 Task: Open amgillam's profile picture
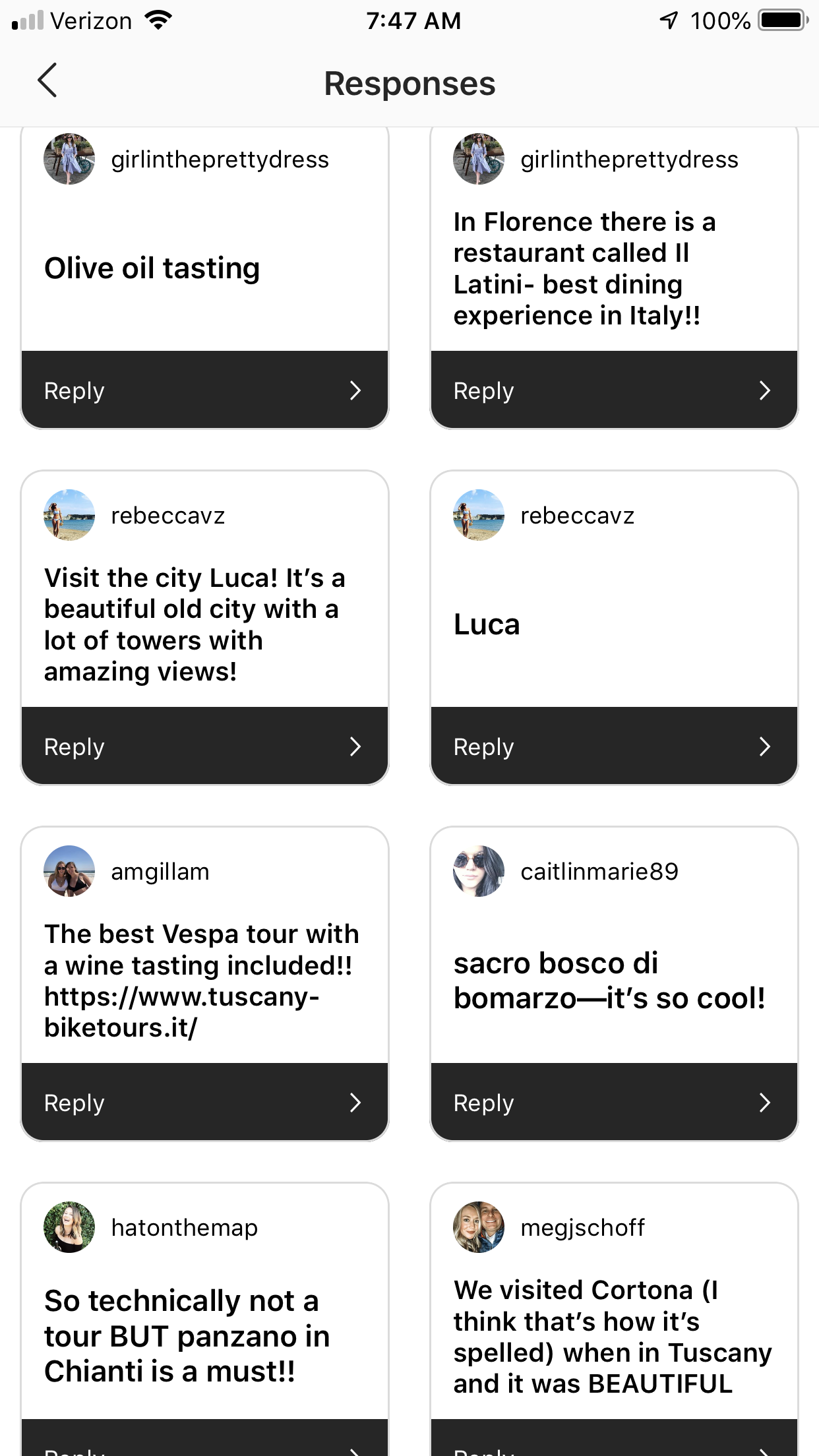click(x=69, y=871)
